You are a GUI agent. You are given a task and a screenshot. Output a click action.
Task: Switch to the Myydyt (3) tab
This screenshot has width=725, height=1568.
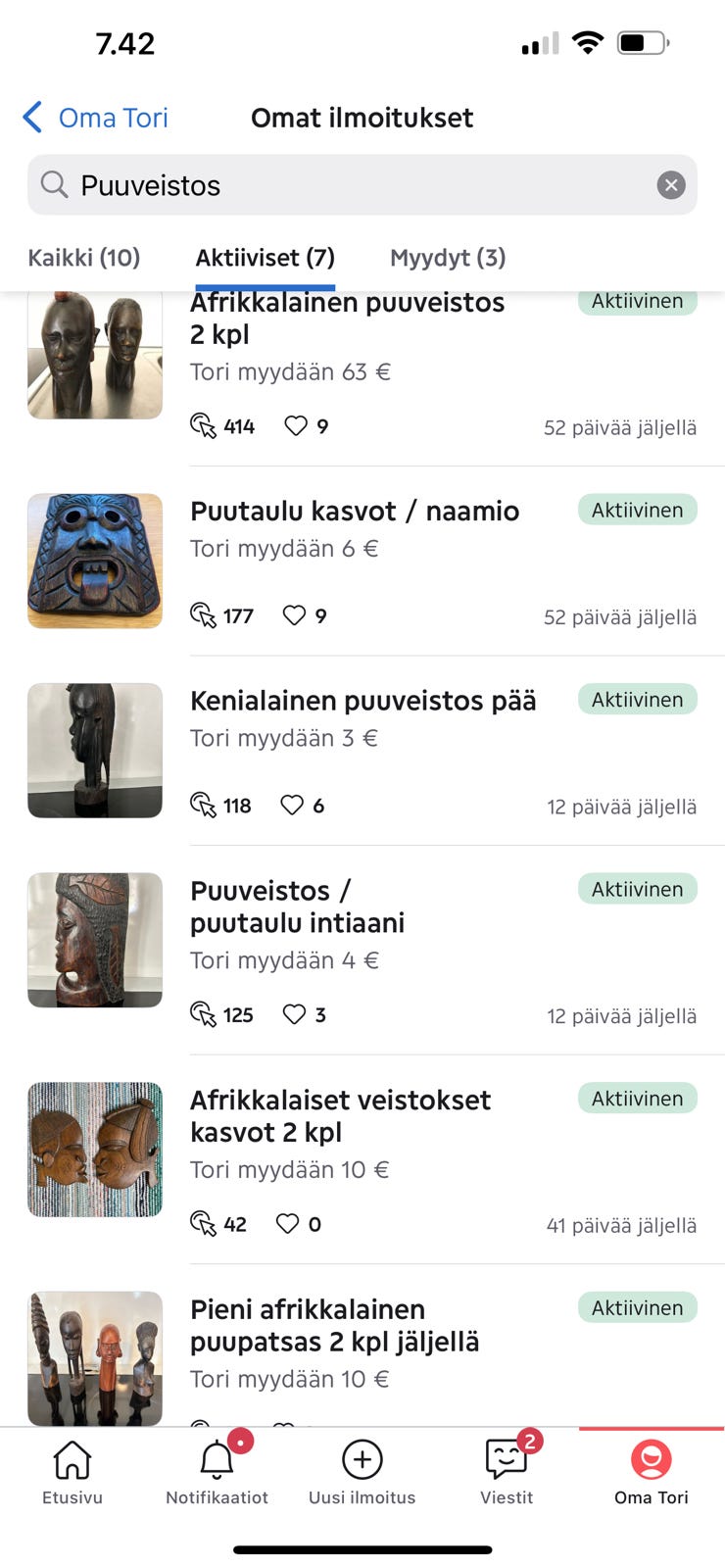[x=448, y=258]
